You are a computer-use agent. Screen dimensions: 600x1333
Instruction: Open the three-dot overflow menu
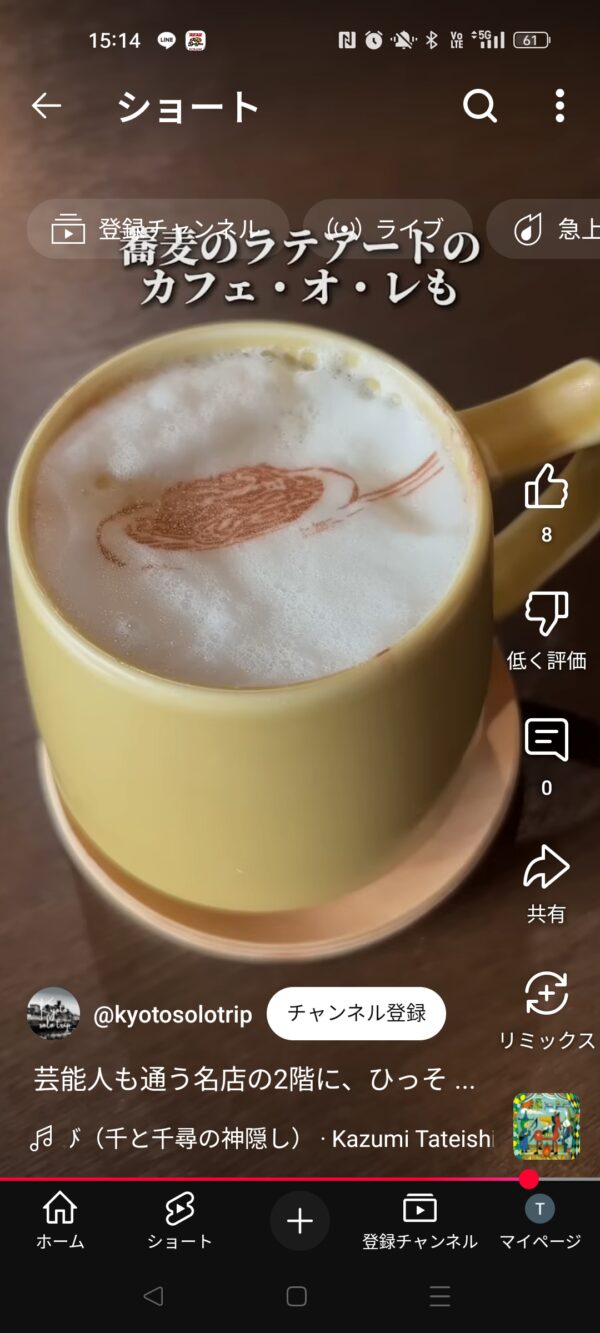[x=560, y=105]
